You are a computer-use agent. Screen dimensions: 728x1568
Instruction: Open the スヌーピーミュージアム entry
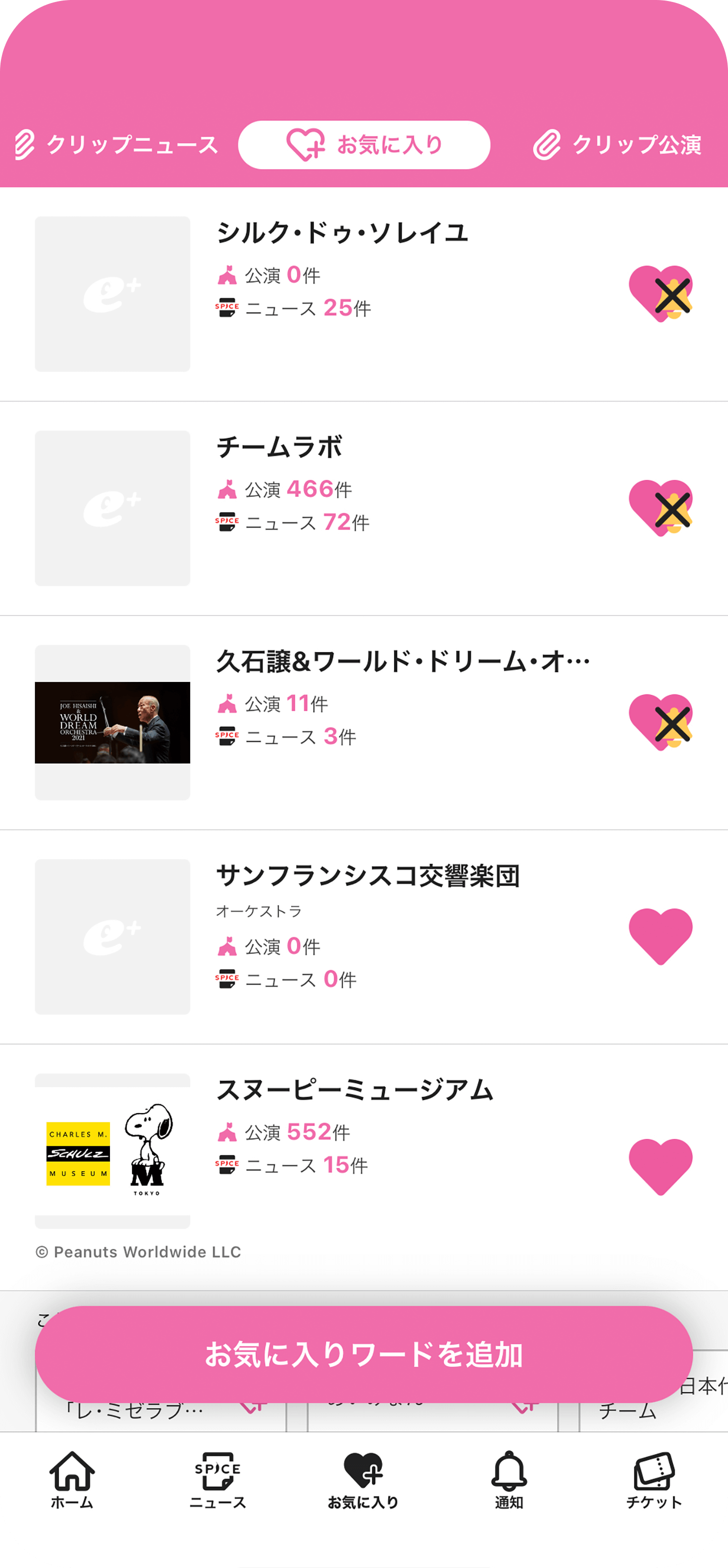(x=354, y=1091)
